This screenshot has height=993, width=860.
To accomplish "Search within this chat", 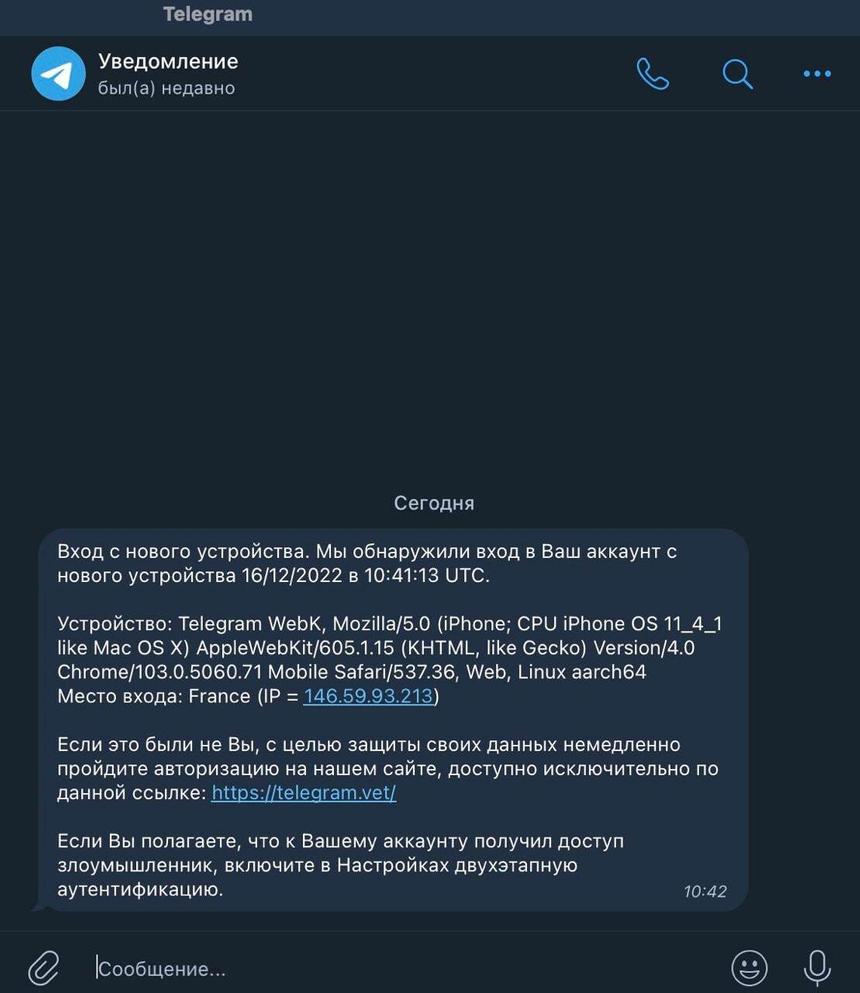I will [737, 73].
